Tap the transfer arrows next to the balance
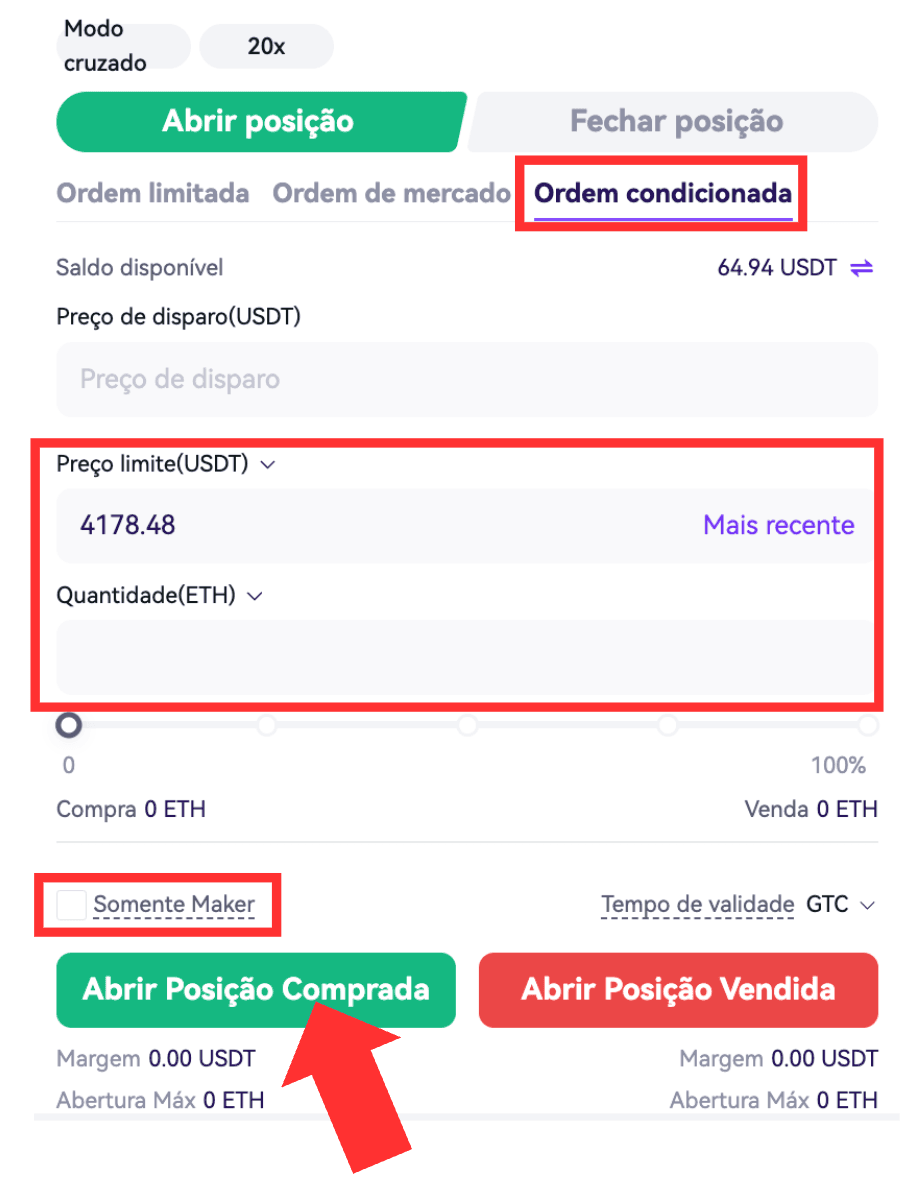 tap(862, 268)
